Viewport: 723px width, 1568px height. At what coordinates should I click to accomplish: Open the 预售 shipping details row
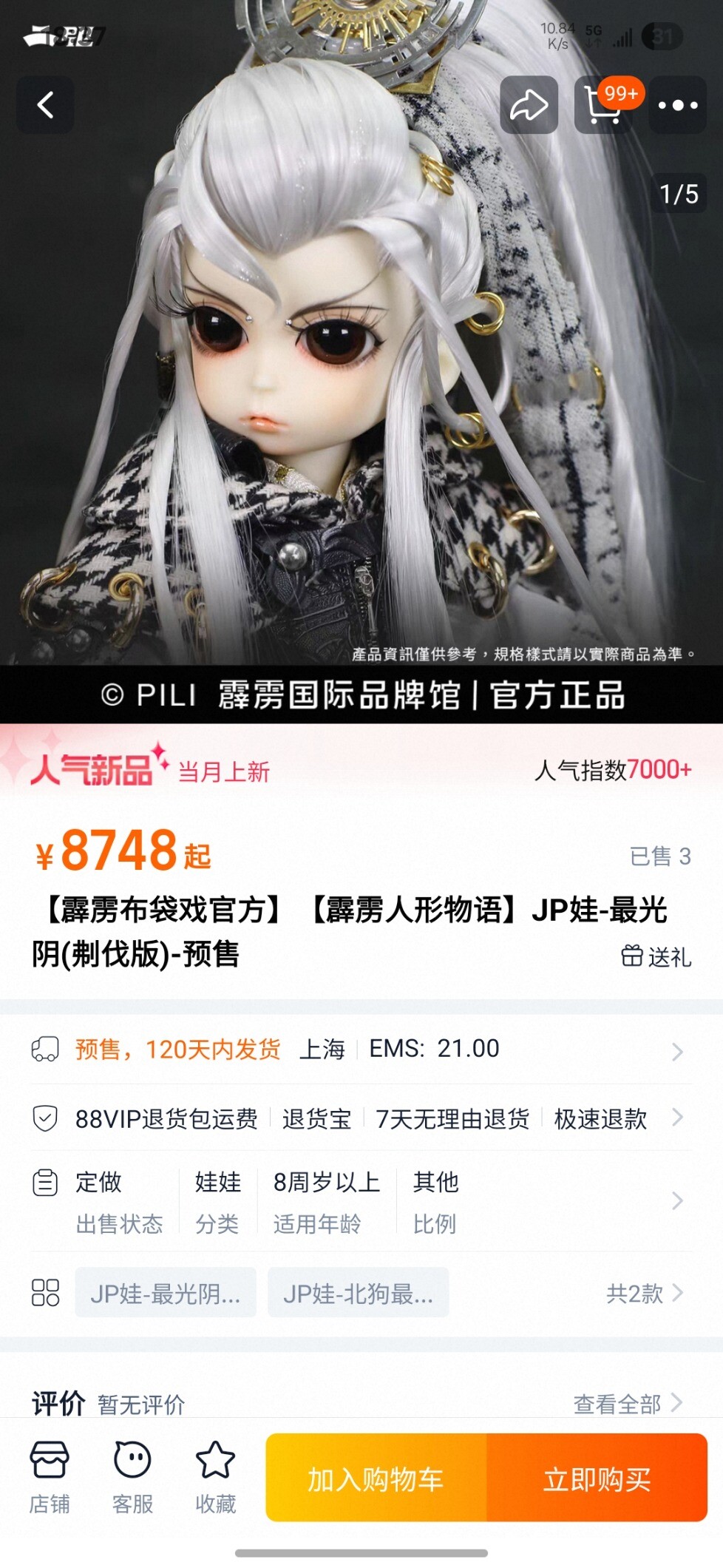tap(361, 1049)
